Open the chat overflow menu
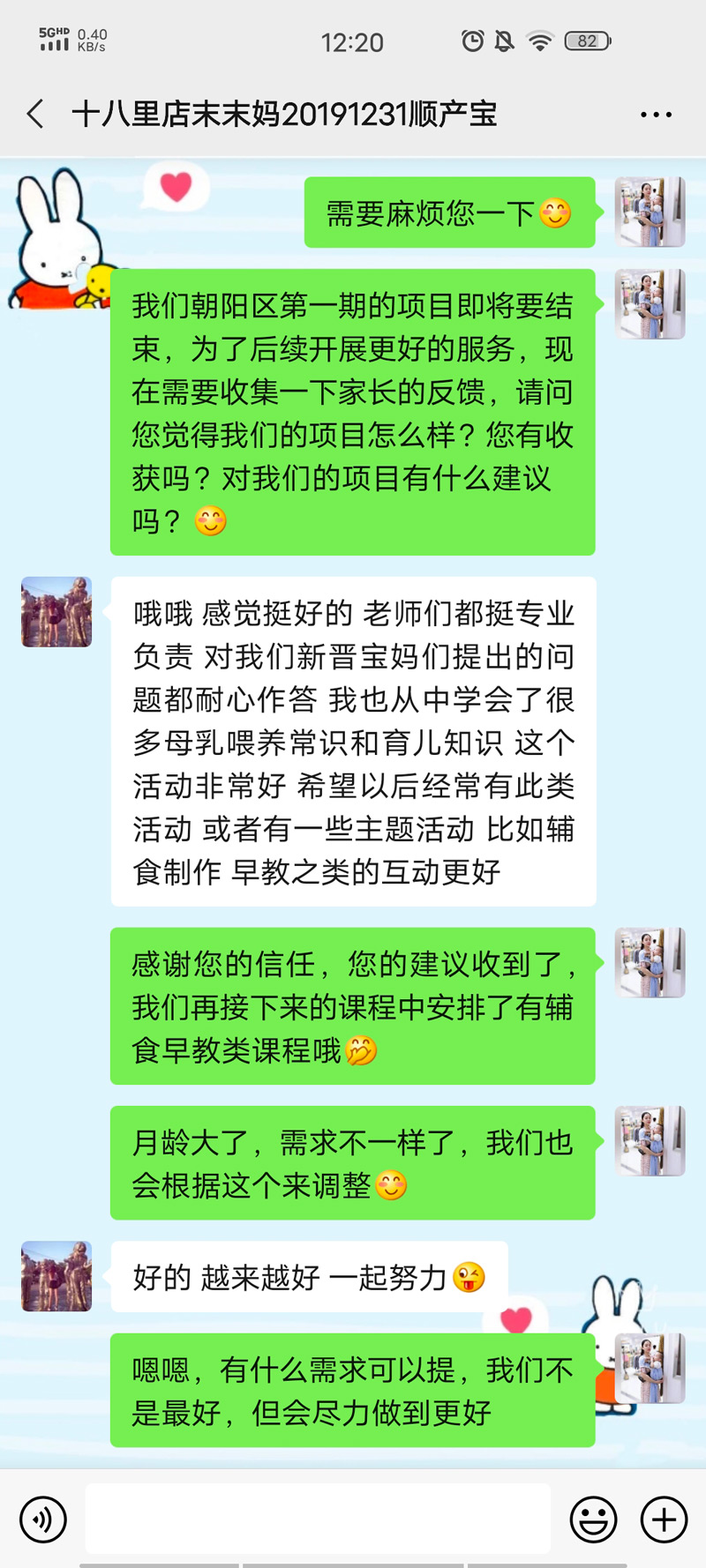Screen dimensions: 706x1568 tap(656, 115)
